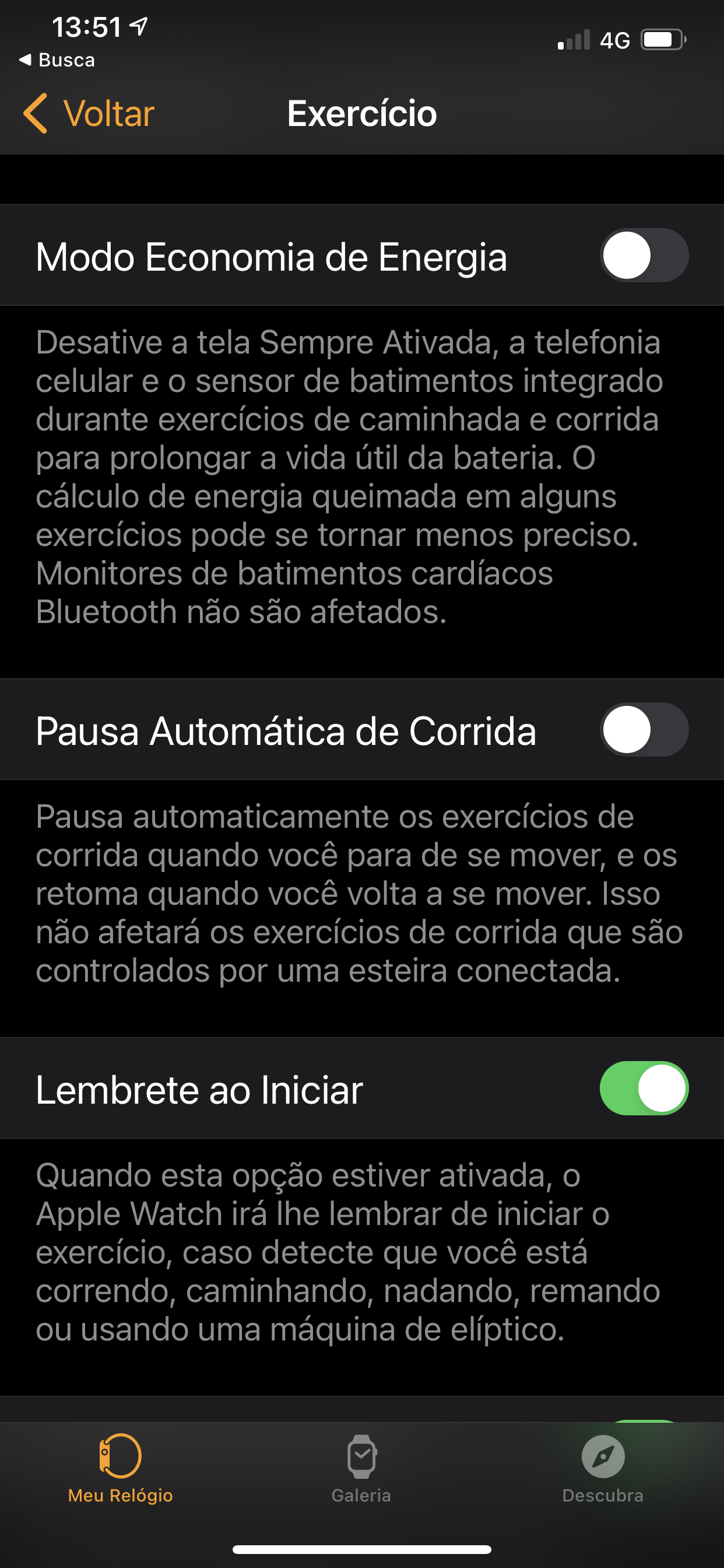
Task: Enable Modo Economia de Energia
Action: pos(644,255)
